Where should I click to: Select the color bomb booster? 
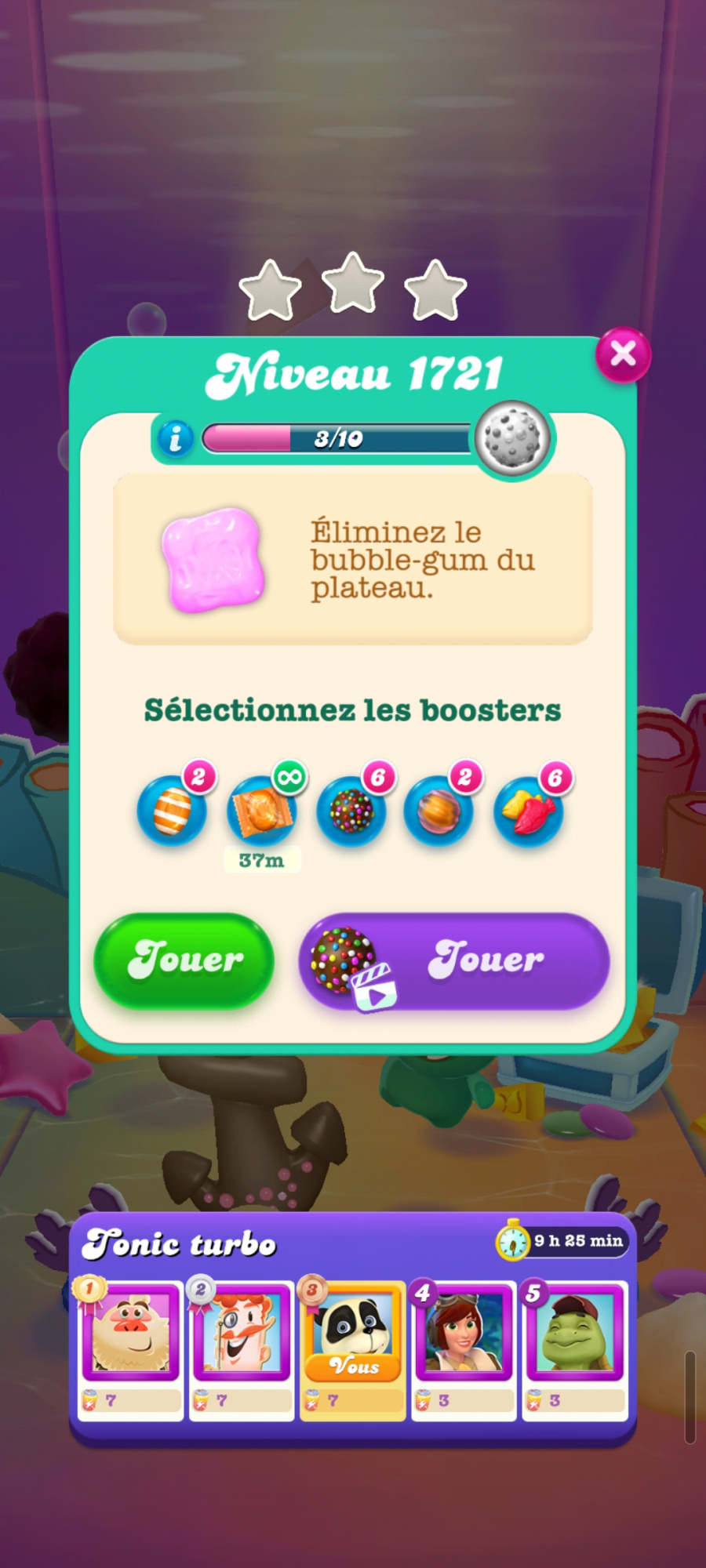pyautogui.click(x=351, y=811)
